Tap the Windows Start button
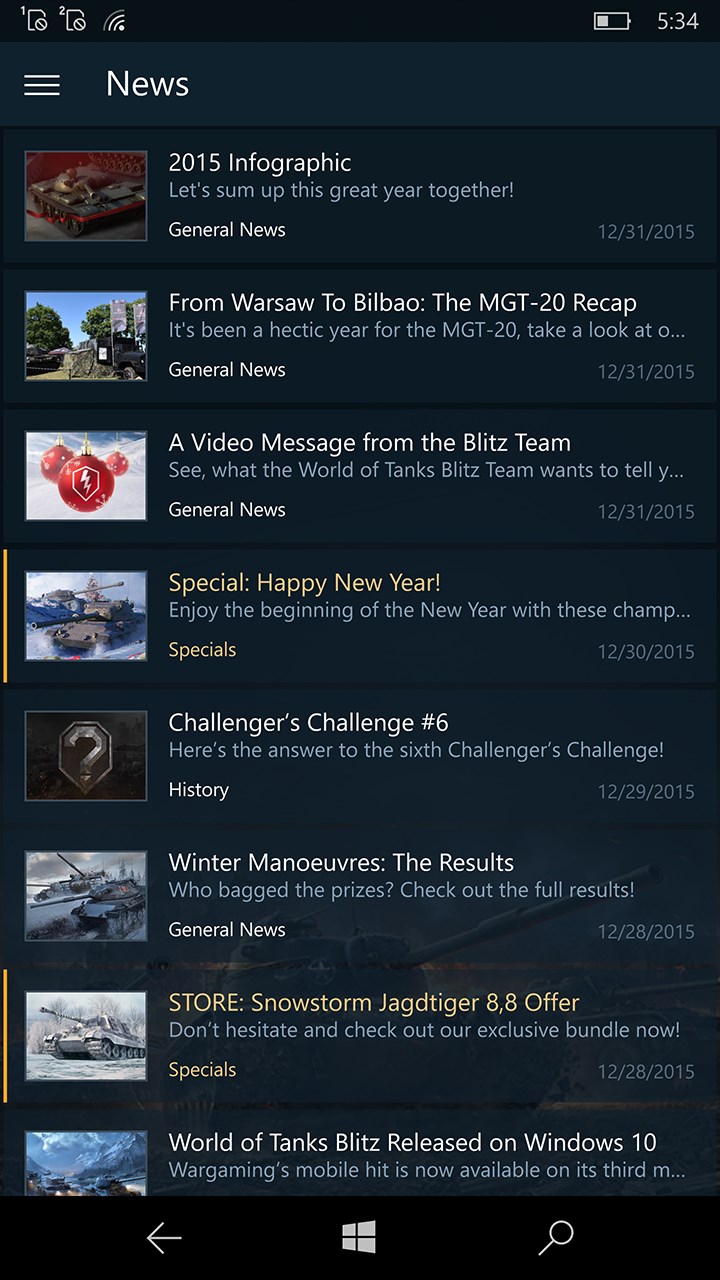 (x=360, y=1237)
